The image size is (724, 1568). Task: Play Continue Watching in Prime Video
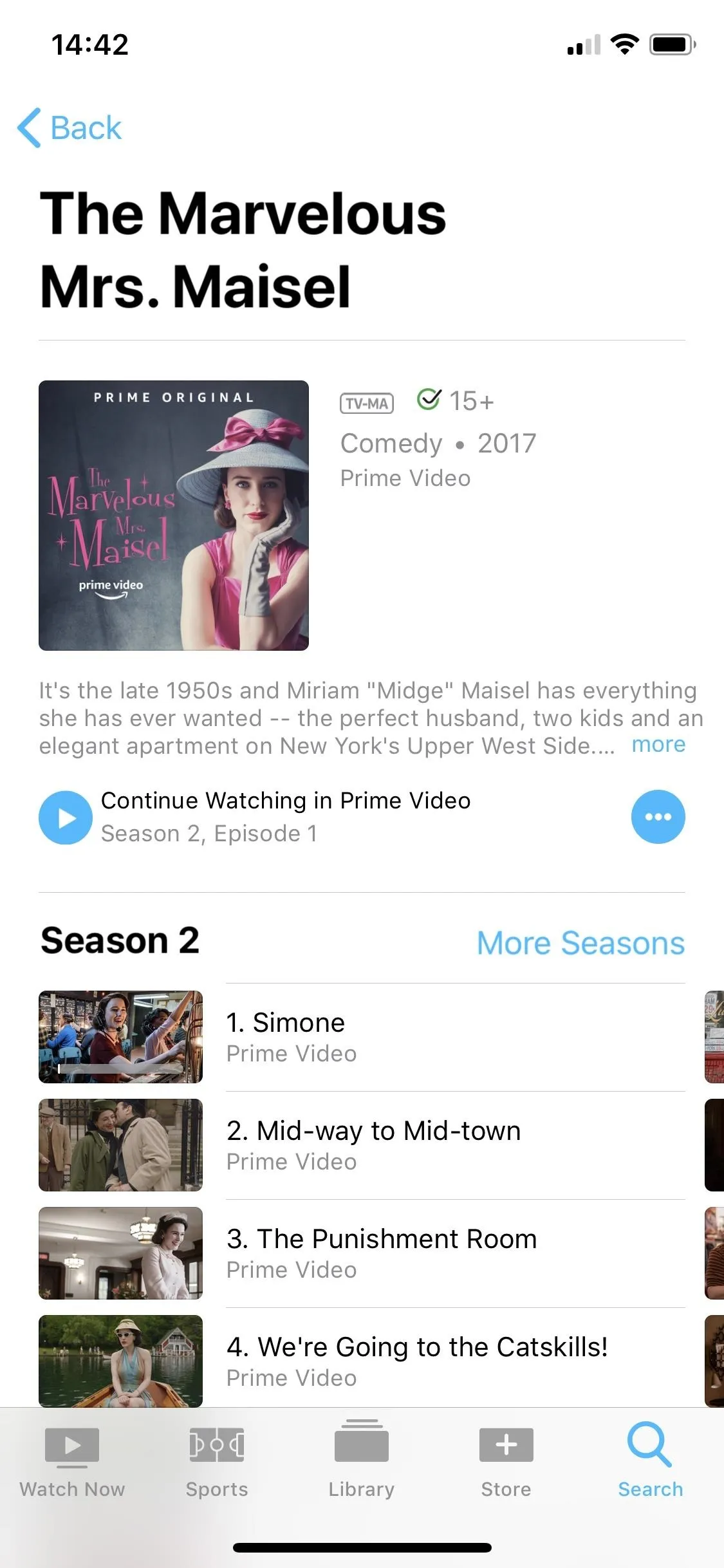click(x=66, y=817)
